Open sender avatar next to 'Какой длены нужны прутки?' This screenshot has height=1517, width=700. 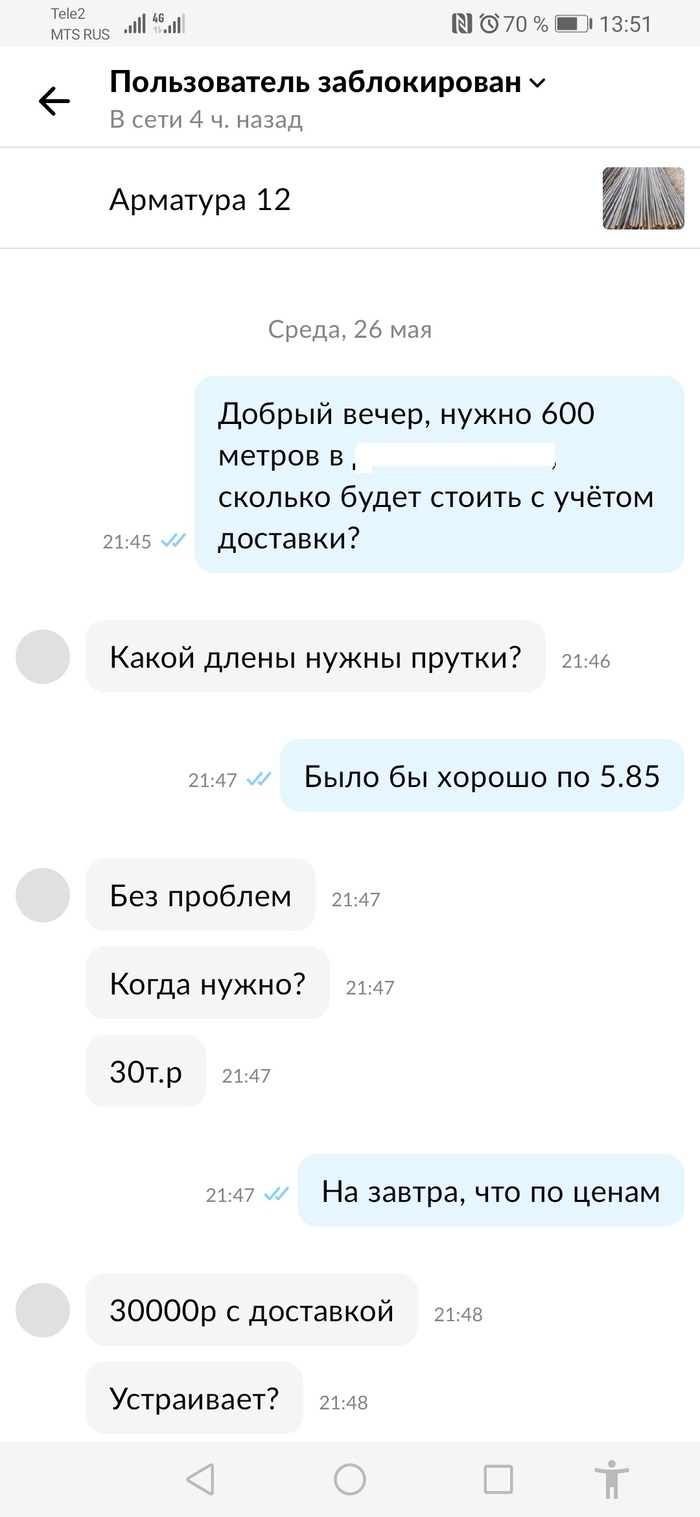[43, 657]
